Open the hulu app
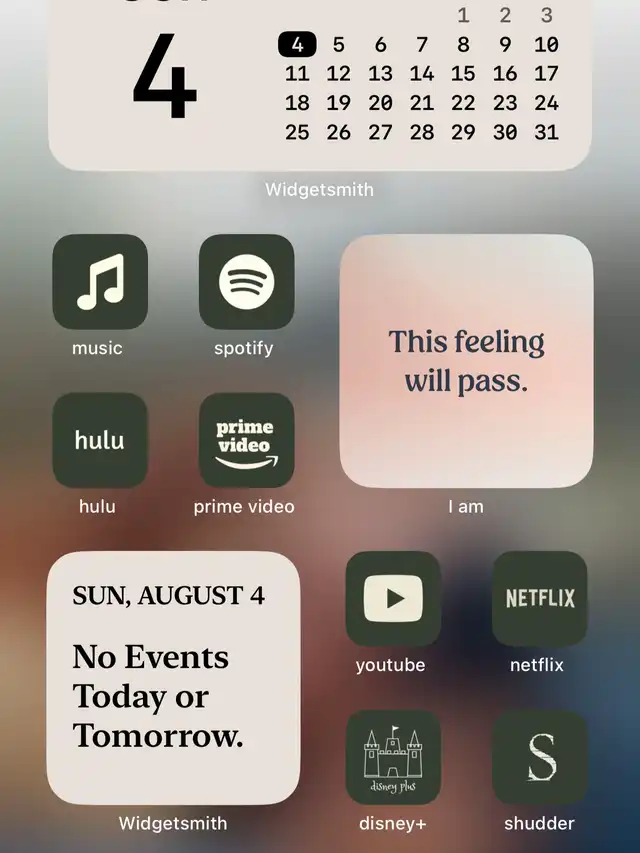 tap(100, 440)
